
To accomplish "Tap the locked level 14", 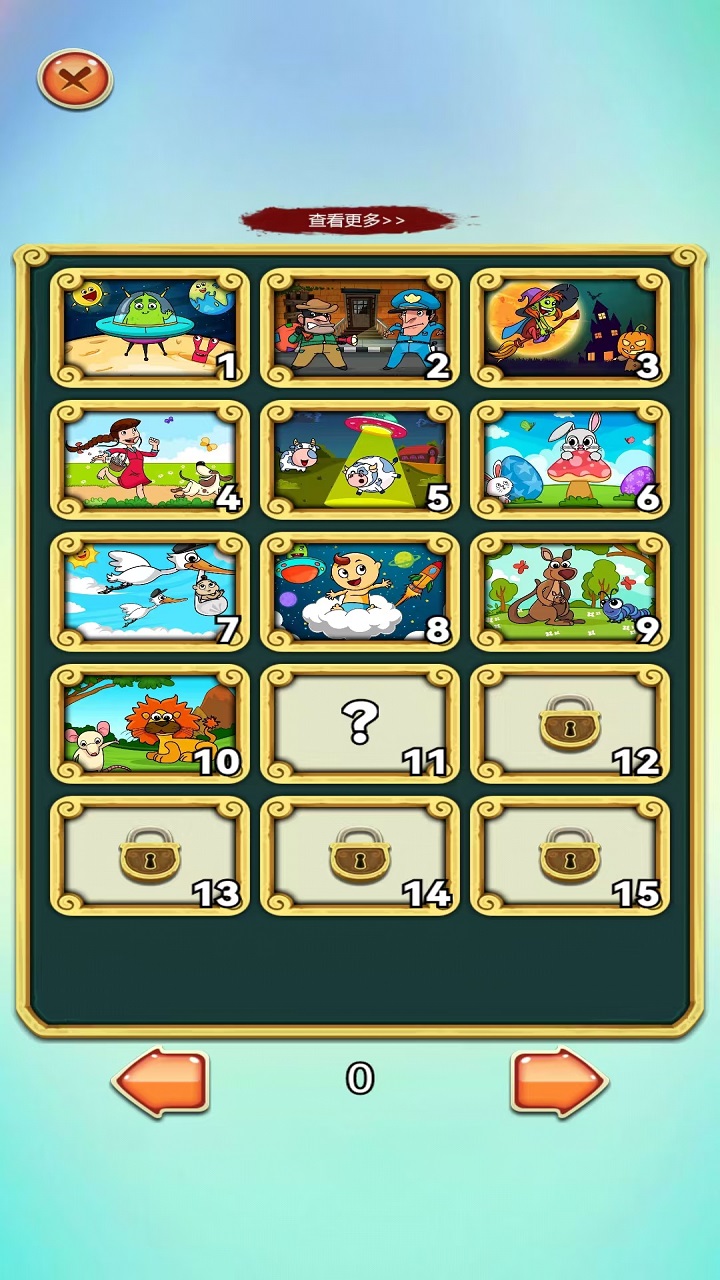I will [360, 856].
